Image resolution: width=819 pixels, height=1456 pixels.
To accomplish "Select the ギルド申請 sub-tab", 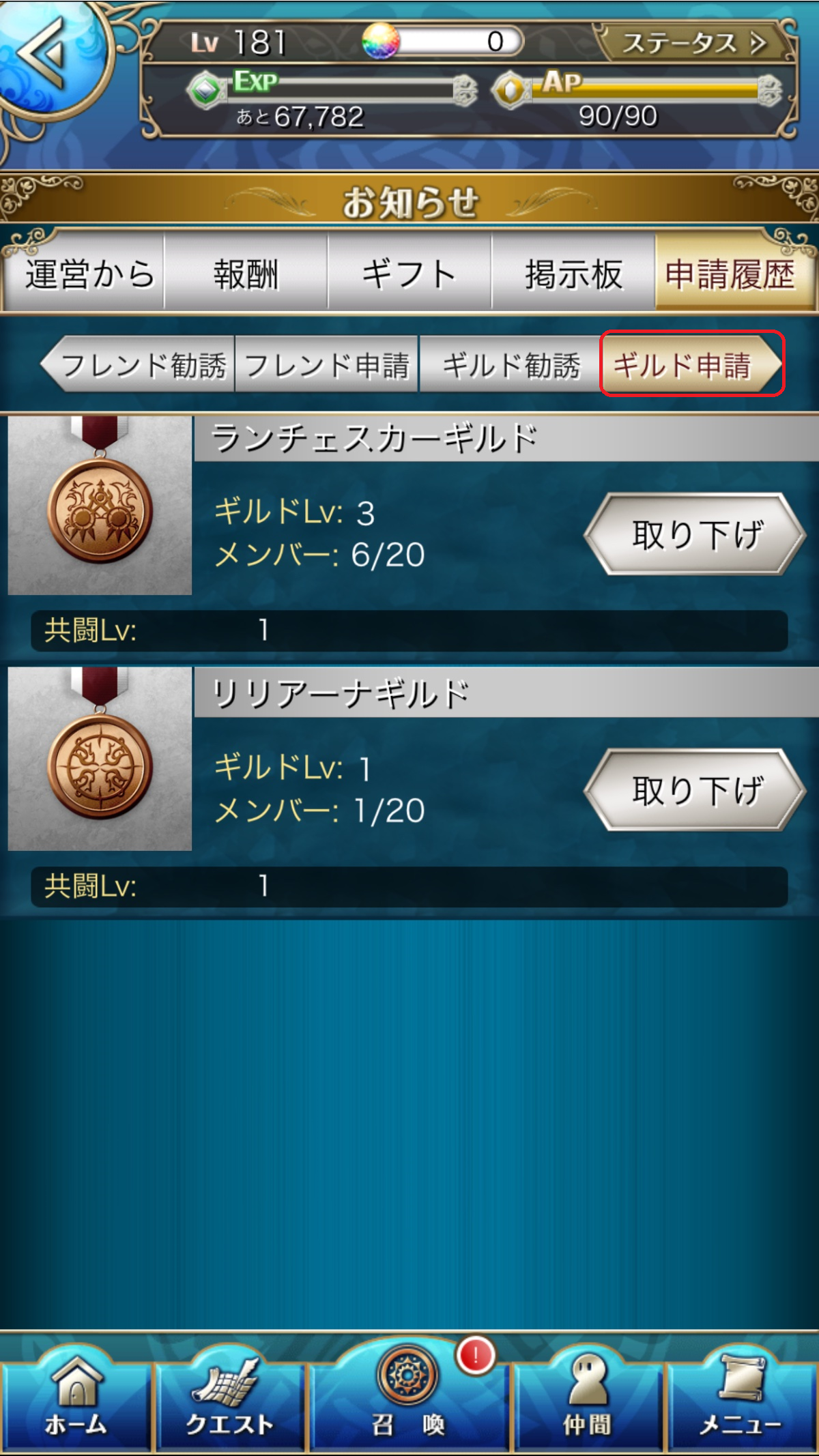I will pos(692,364).
